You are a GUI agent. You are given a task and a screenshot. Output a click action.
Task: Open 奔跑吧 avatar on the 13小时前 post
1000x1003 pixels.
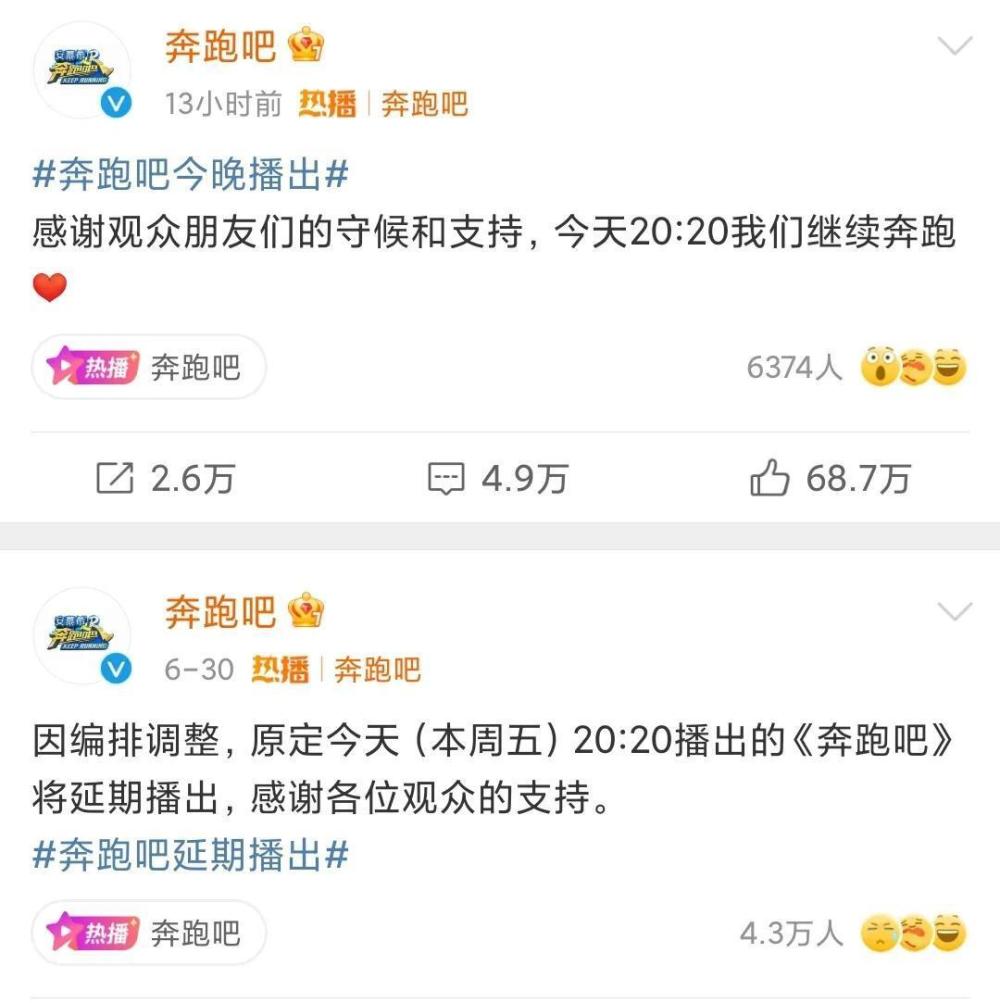click(x=82, y=69)
